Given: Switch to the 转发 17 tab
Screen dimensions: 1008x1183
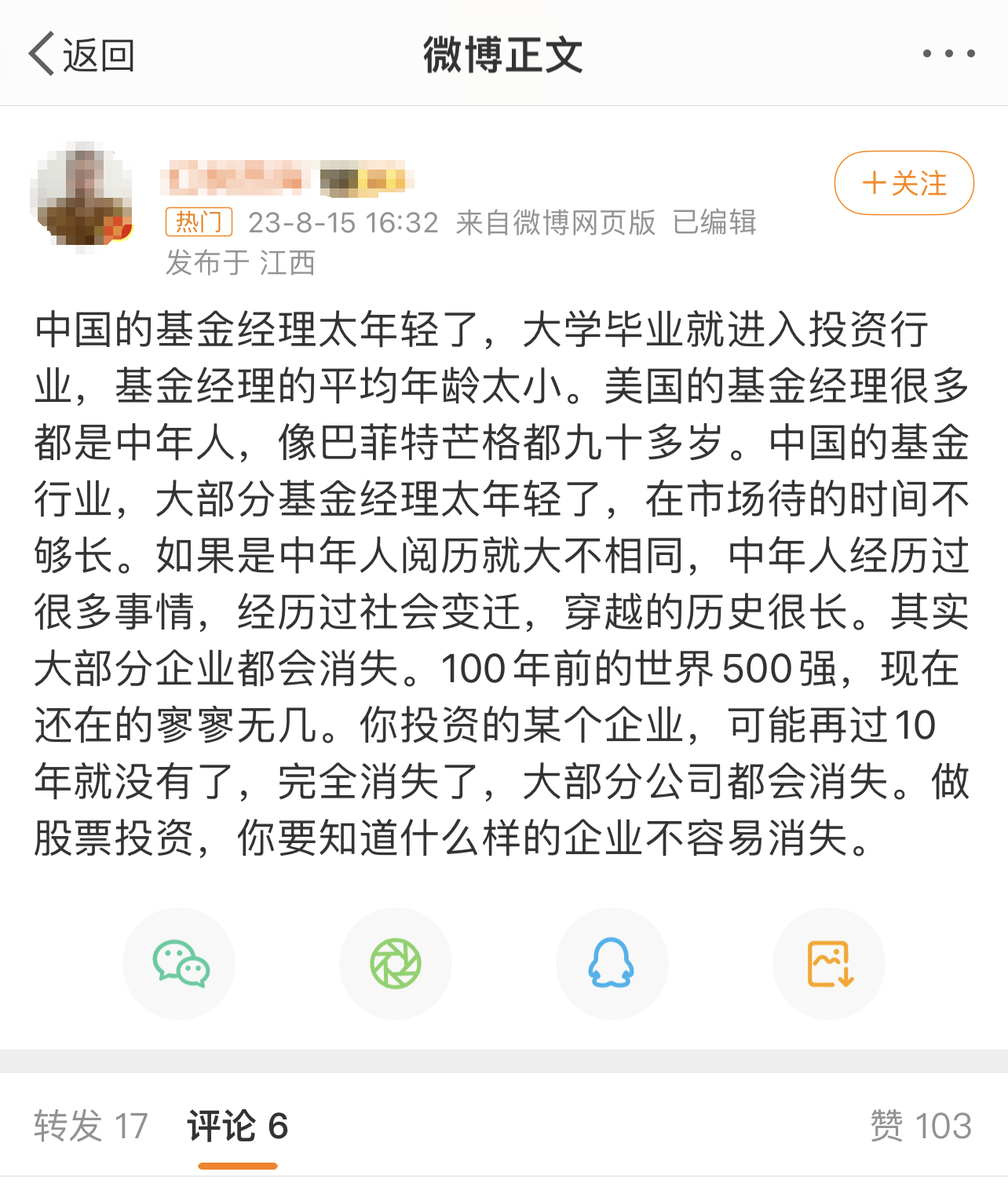Looking at the screenshot, I should 91,1126.
